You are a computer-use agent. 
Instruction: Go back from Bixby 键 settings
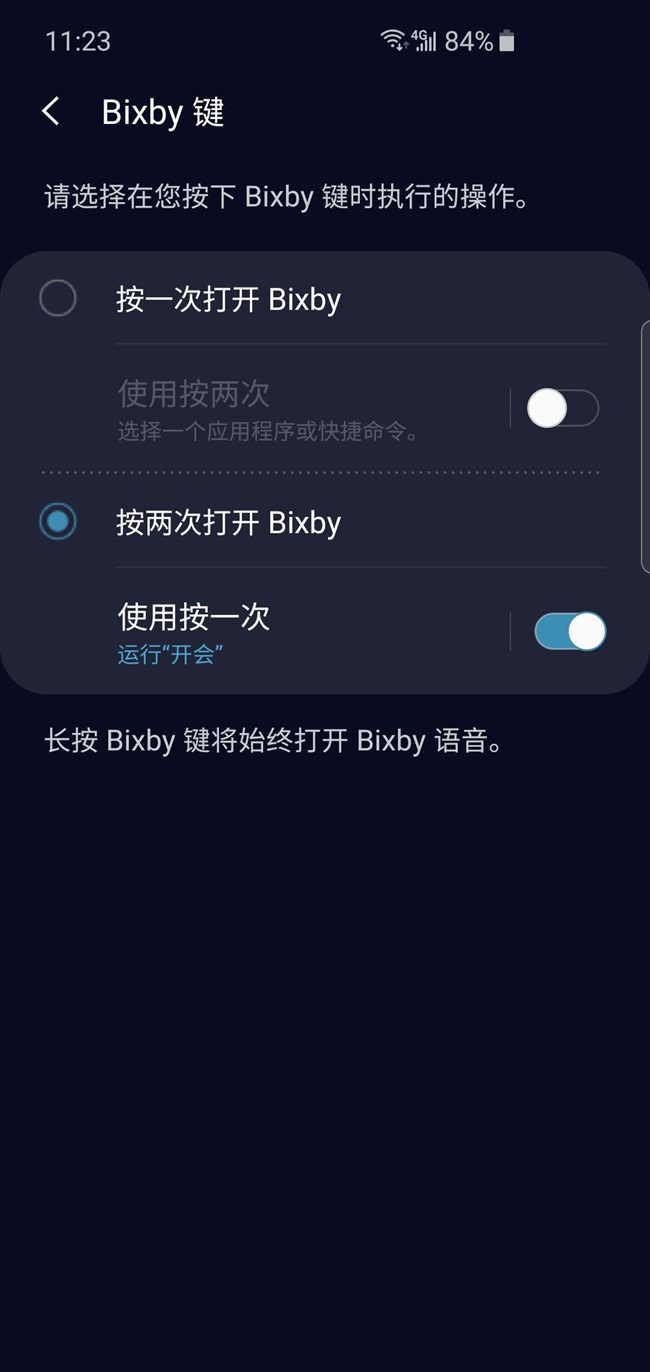(51, 112)
